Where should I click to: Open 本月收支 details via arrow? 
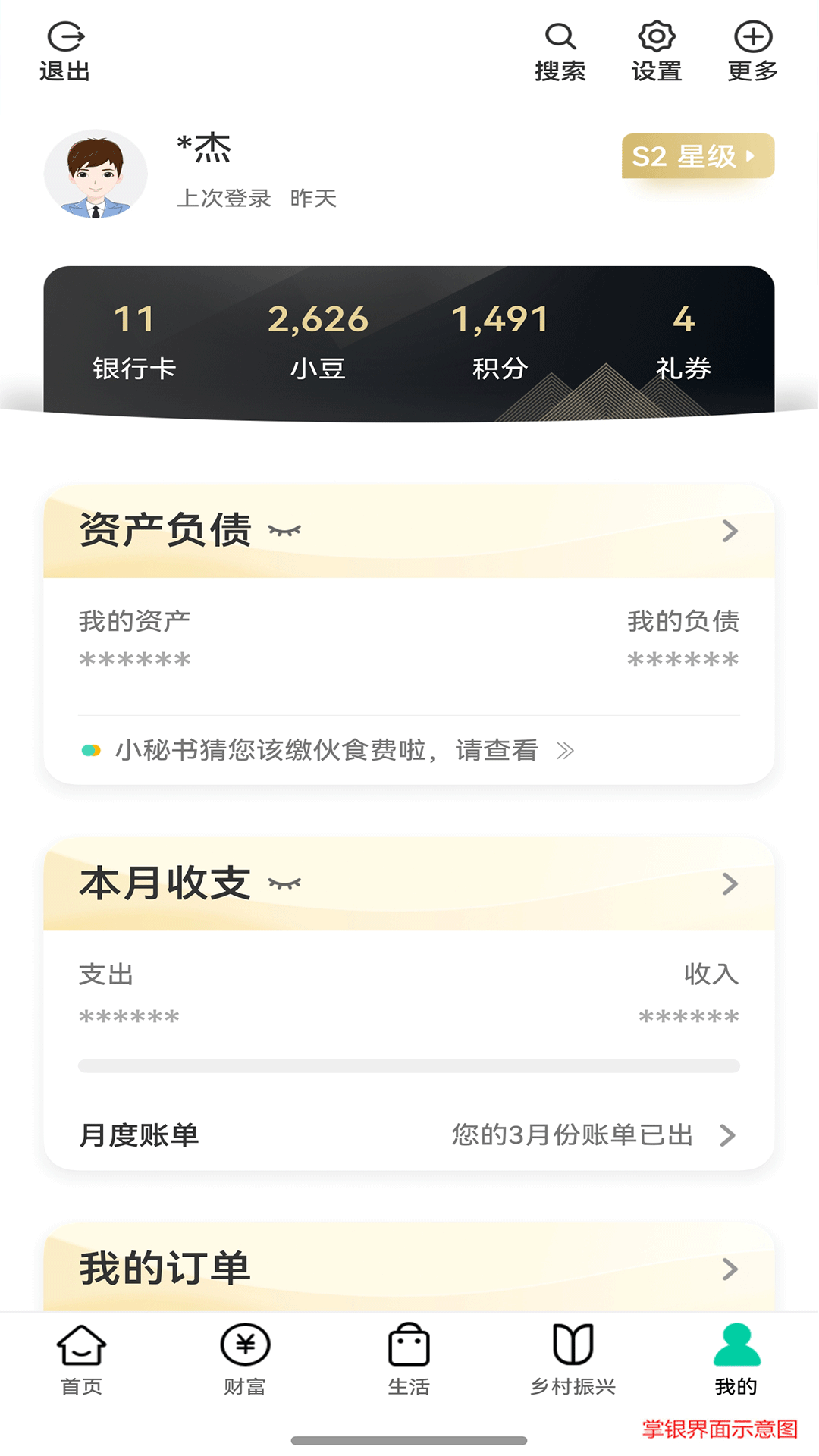(730, 883)
